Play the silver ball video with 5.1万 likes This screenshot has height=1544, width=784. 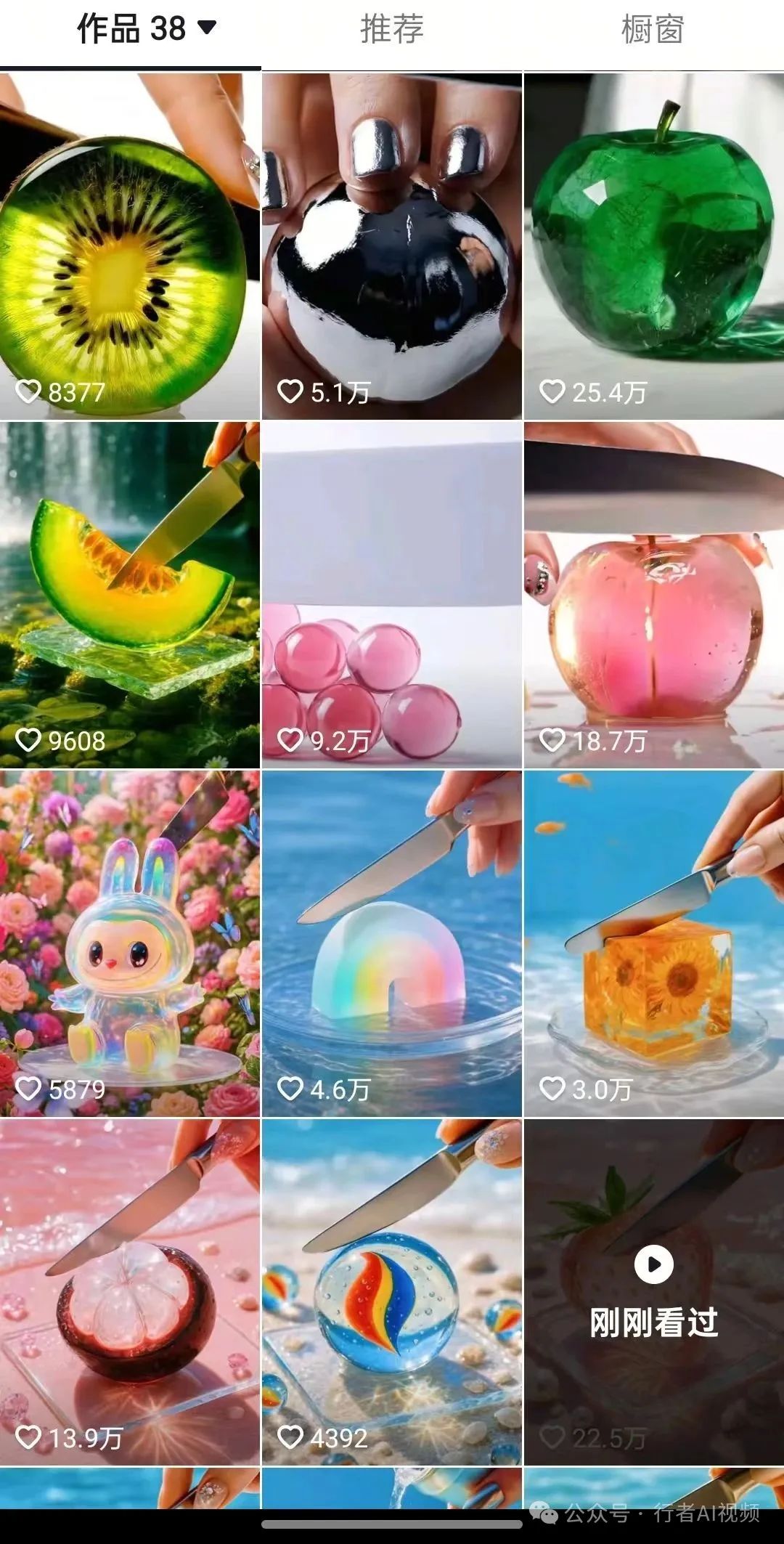click(391, 245)
